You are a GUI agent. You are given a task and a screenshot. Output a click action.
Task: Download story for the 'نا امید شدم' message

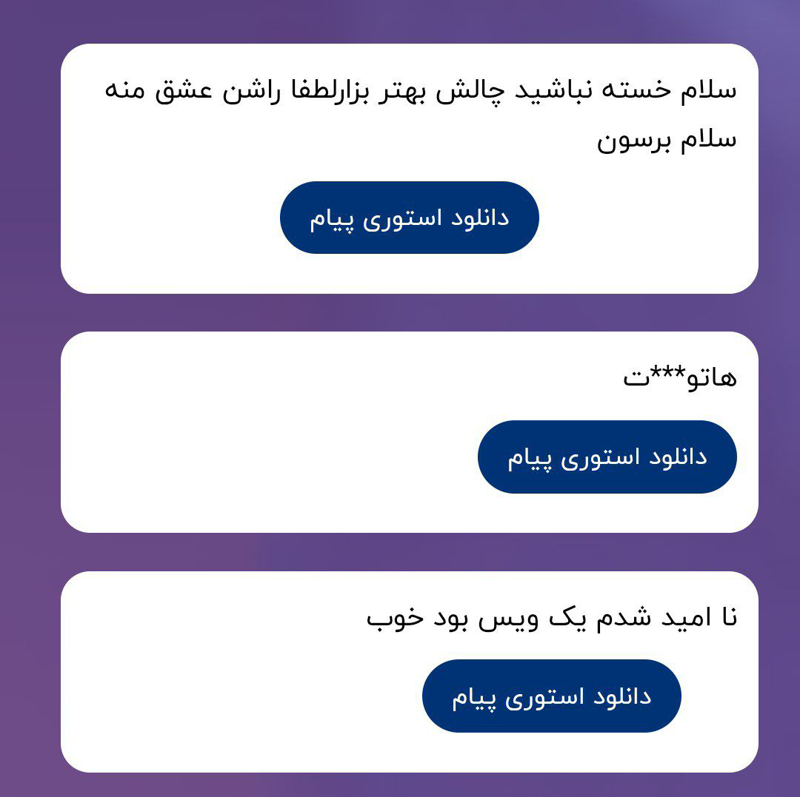pyautogui.click(x=551, y=696)
